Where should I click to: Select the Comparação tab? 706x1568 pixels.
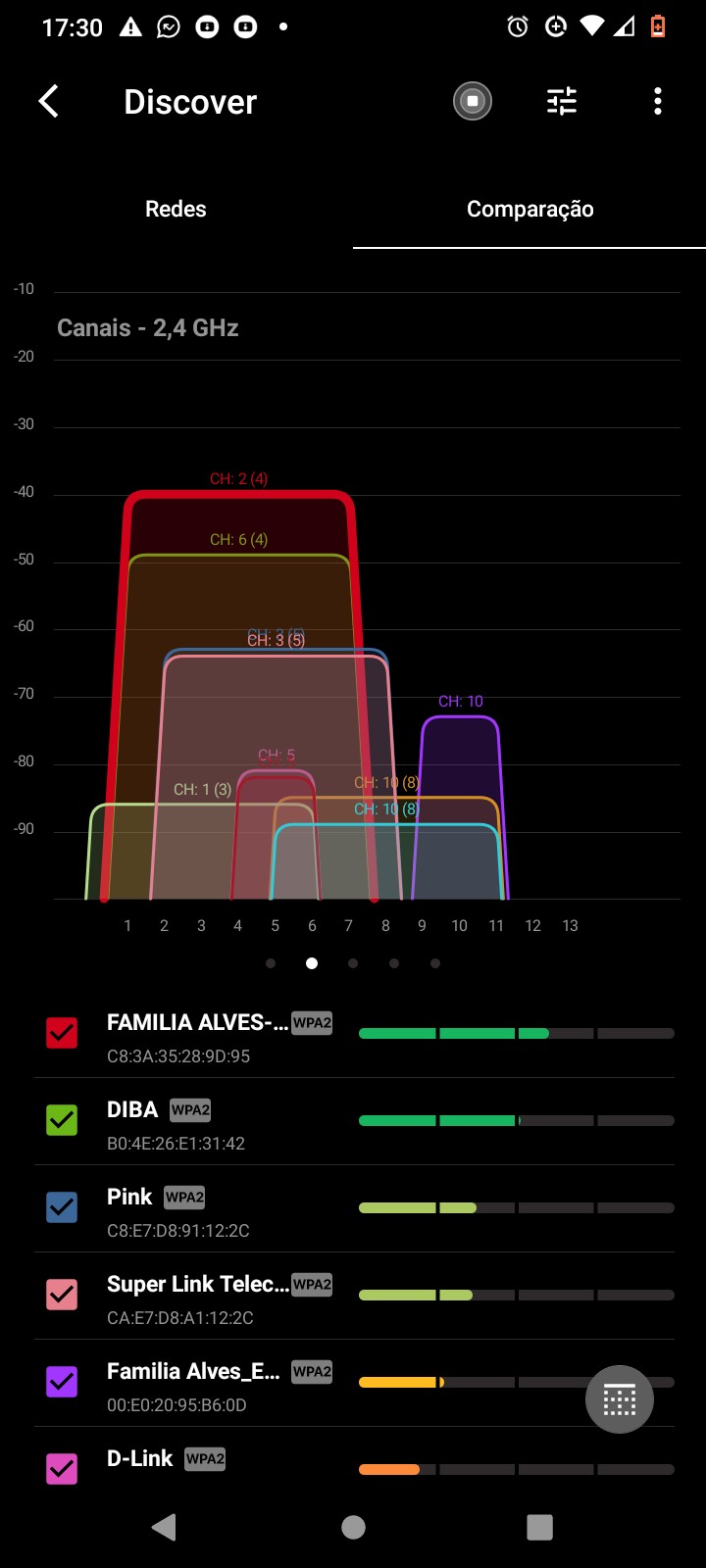point(529,209)
